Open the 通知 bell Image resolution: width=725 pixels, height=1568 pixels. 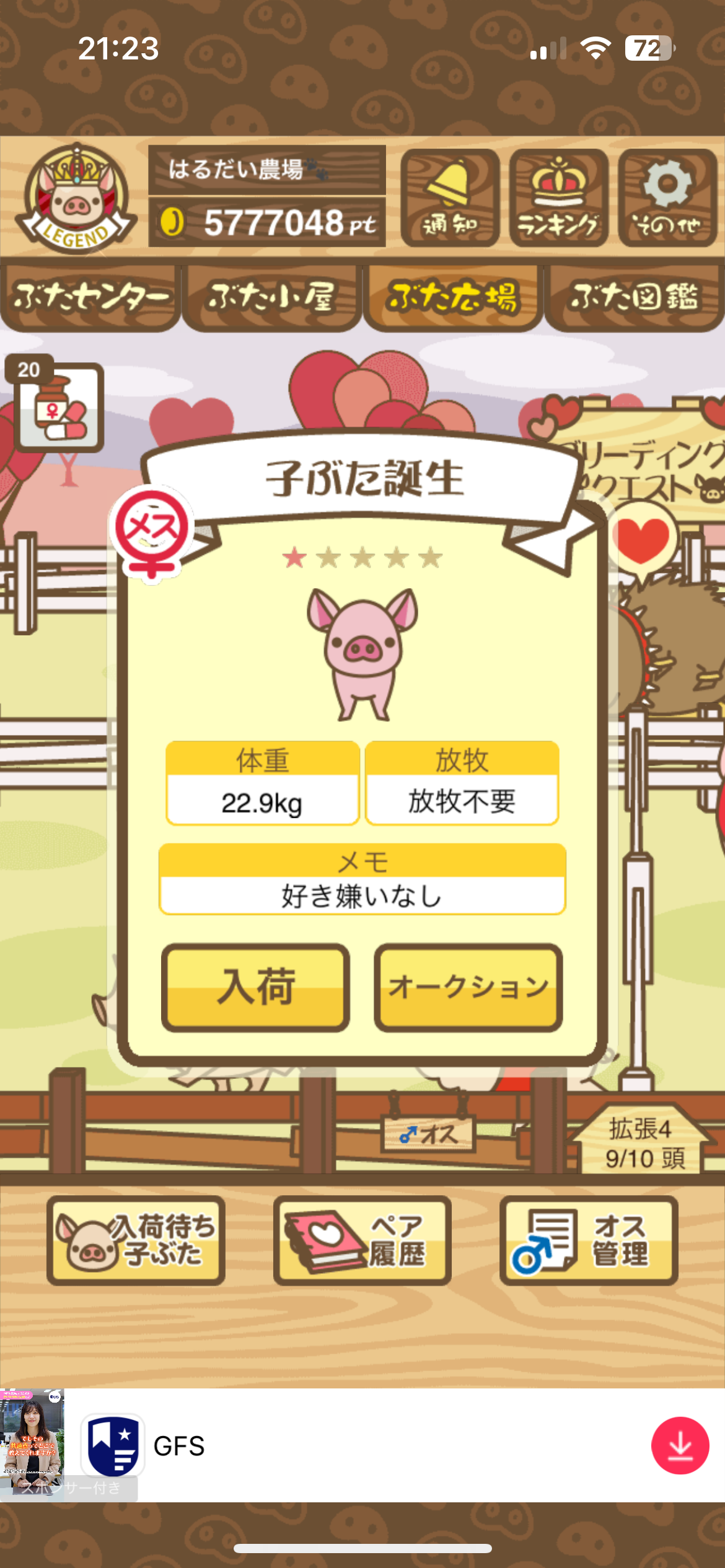click(450, 198)
